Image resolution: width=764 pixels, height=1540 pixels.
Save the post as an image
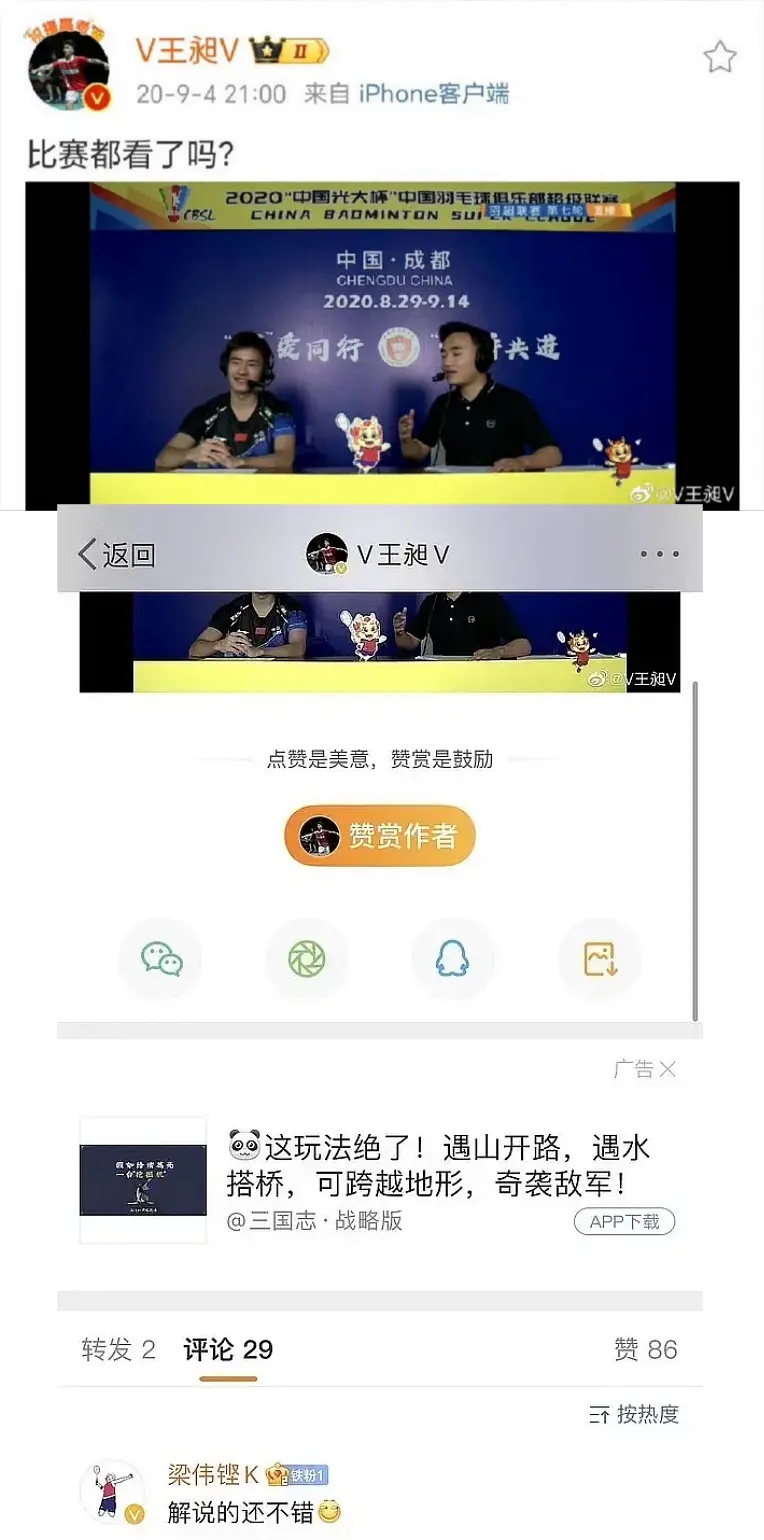coord(600,960)
